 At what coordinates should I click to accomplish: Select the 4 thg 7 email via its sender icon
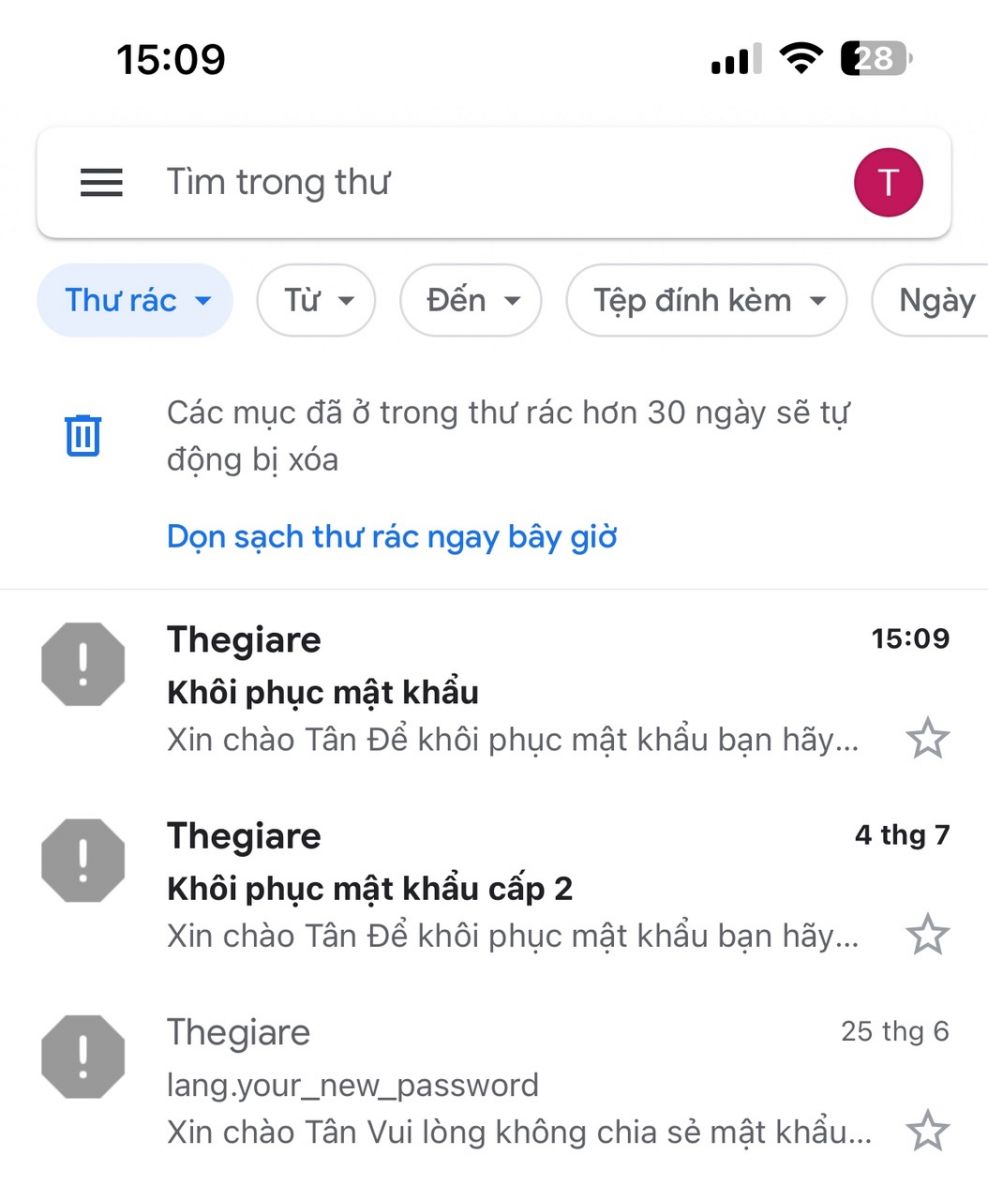point(83,861)
